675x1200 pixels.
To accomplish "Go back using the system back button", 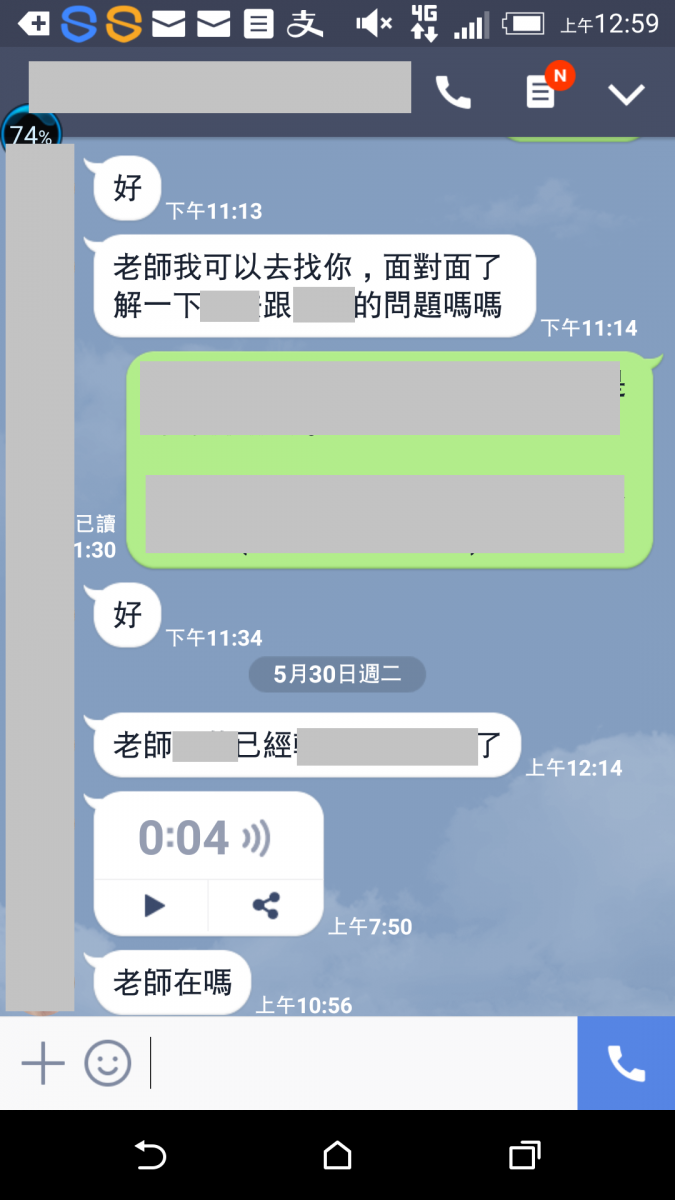I will click(151, 1156).
